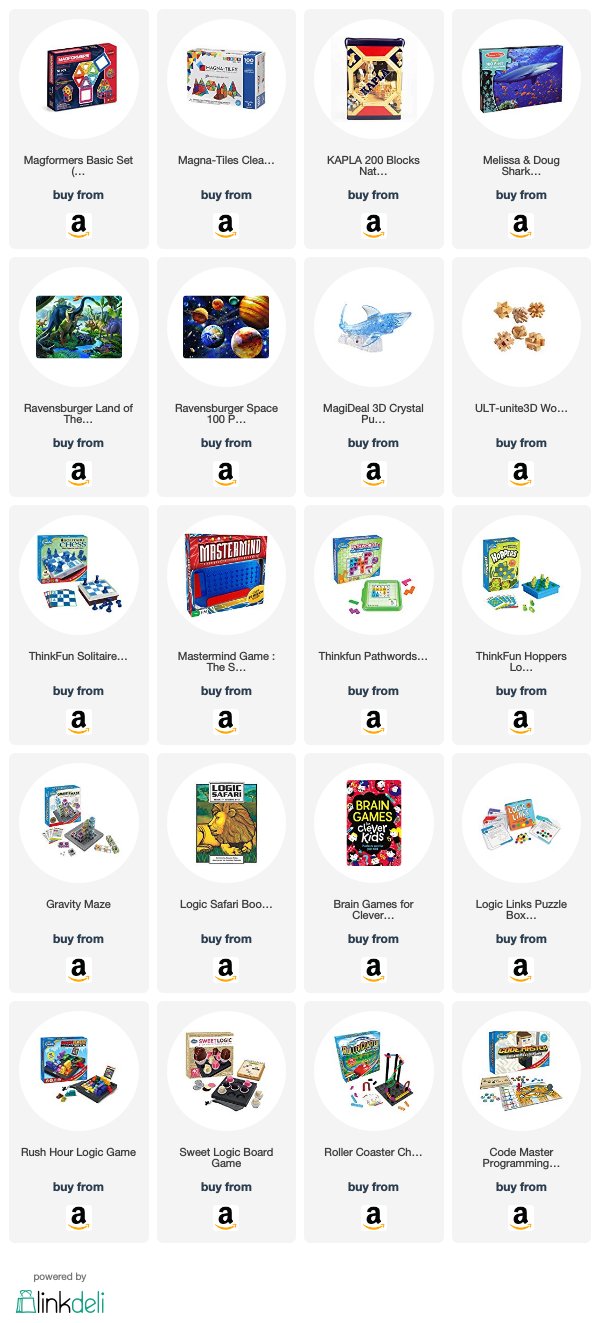Viewport: 600px width, 1323px height.
Task: View the ThinkFun Hoppers game
Action: tap(521, 624)
